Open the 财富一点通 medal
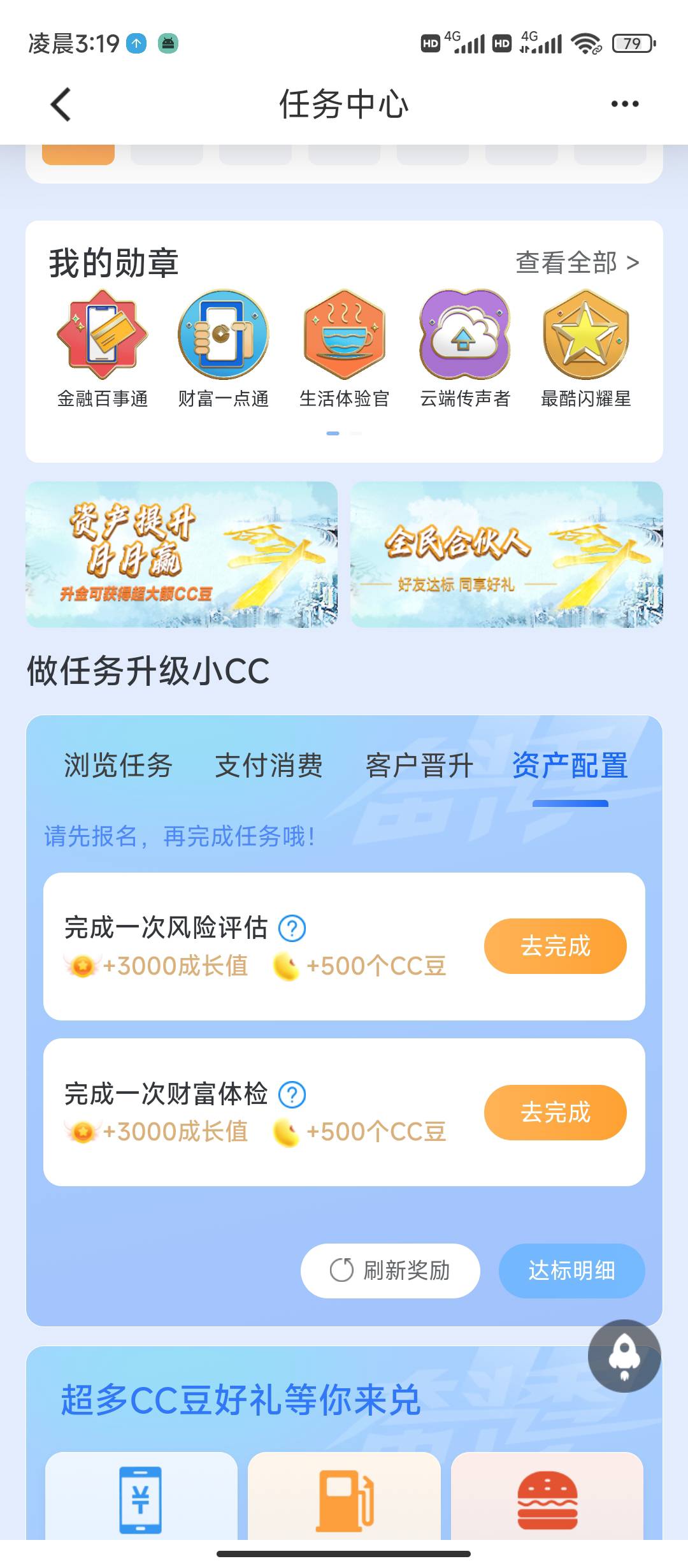Screen dimensions: 688x1568 coord(224,349)
